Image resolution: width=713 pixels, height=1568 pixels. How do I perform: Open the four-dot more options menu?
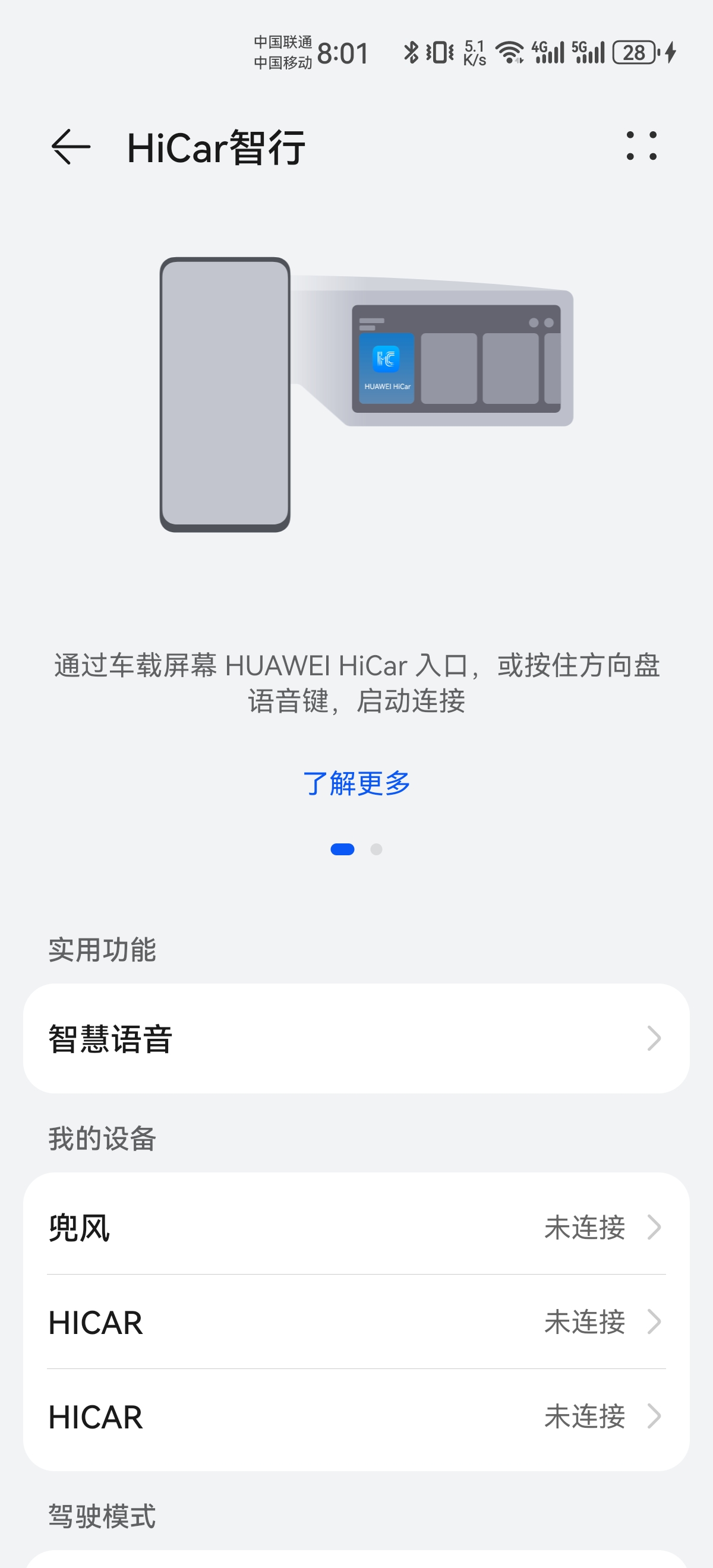[x=641, y=146]
